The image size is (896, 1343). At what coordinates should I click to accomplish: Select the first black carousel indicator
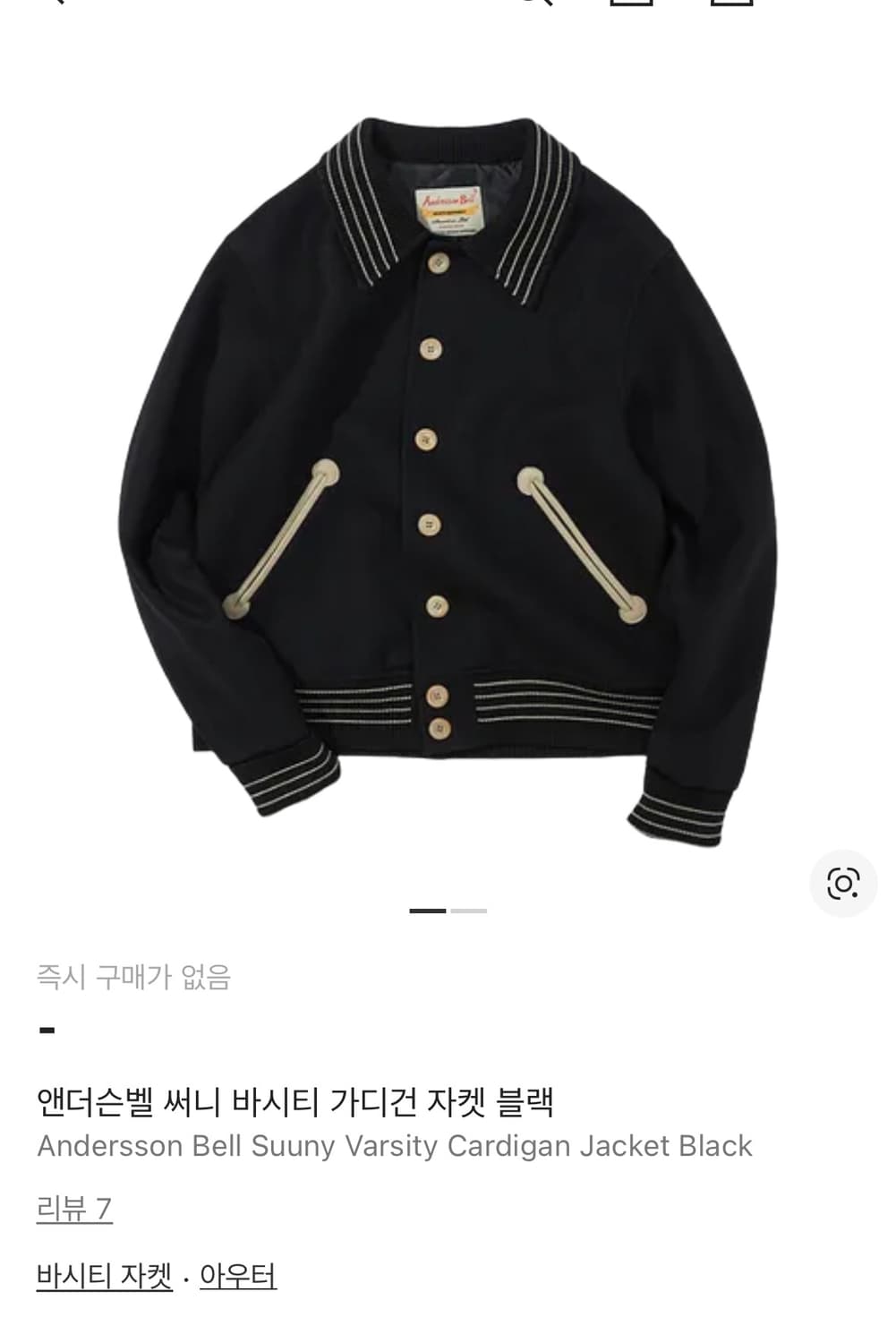pos(428,909)
